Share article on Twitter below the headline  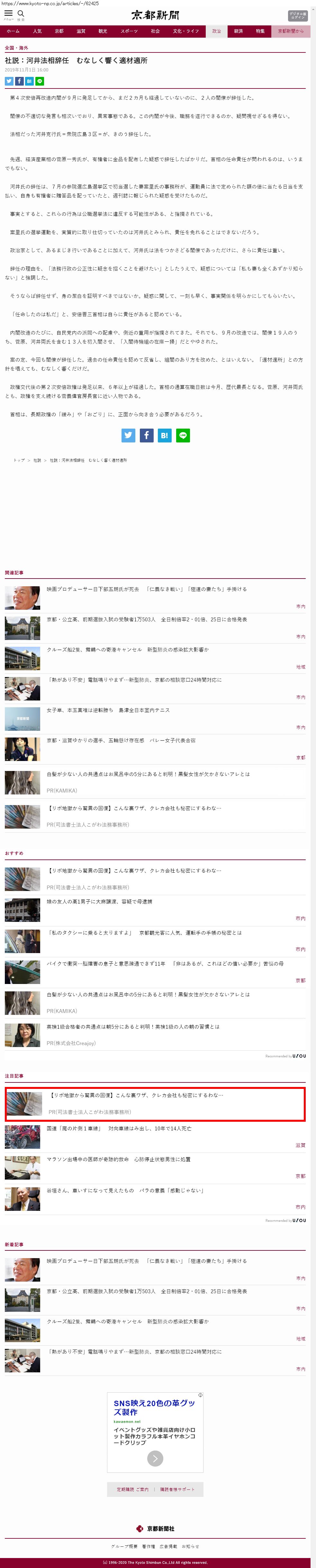pyautogui.click(x=9, y=81)
